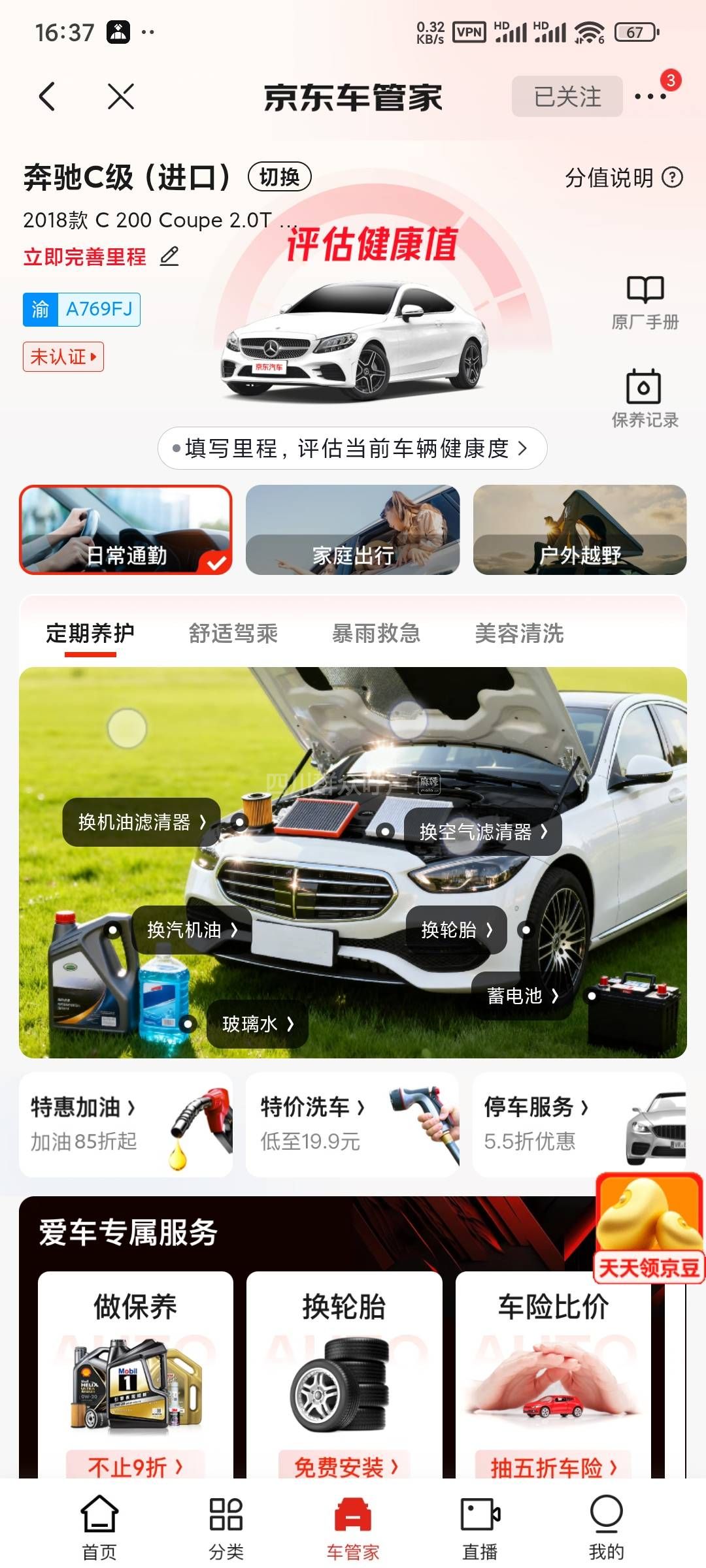Tap 切换 to switch vehicle

point(279,176)
